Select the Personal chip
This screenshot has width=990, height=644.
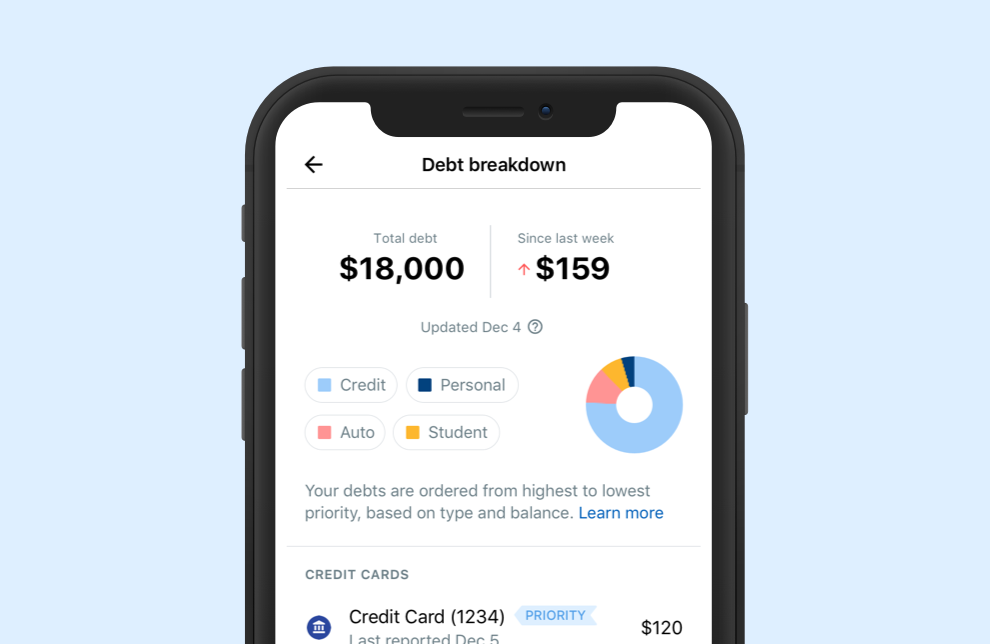[462, 385]
